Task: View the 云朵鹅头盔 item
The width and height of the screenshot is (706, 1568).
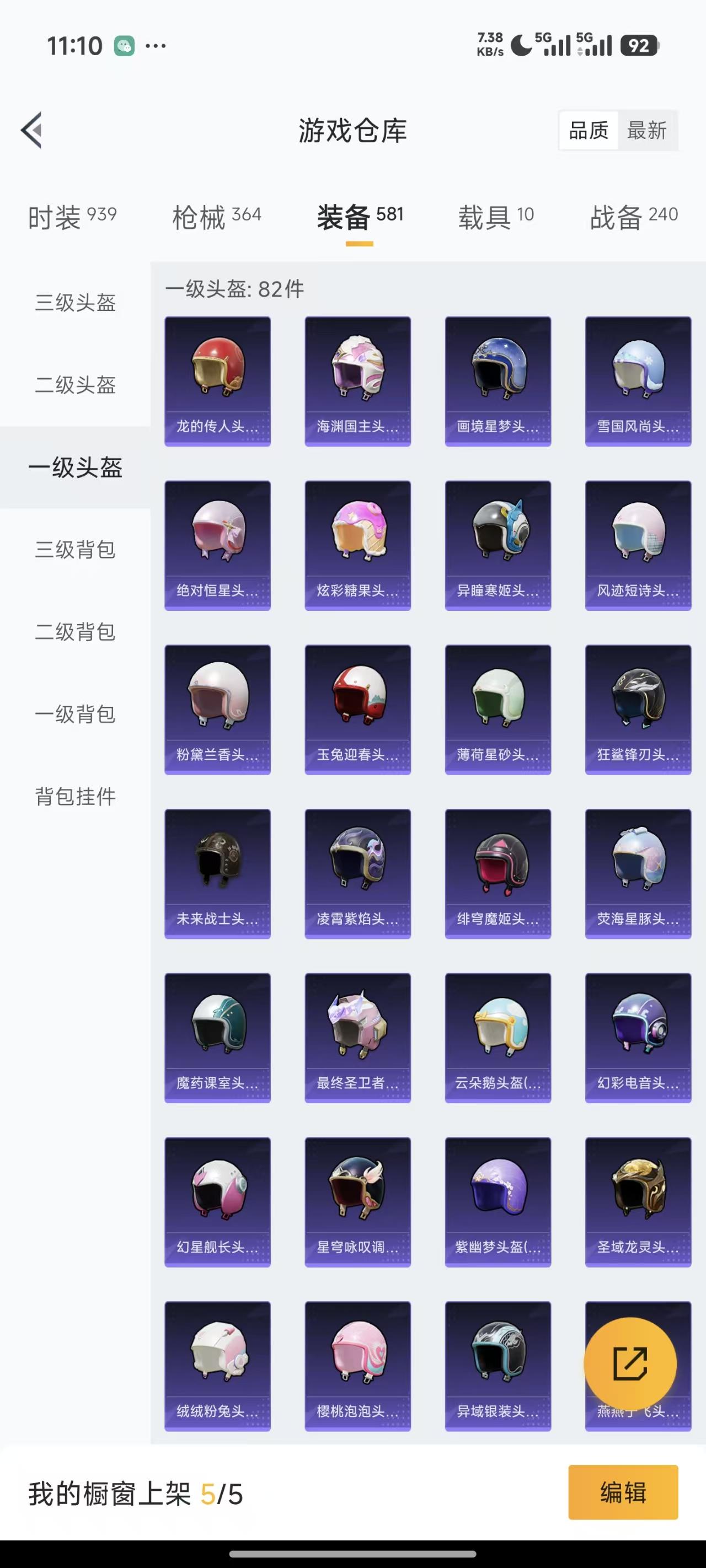Action: 498,1037
